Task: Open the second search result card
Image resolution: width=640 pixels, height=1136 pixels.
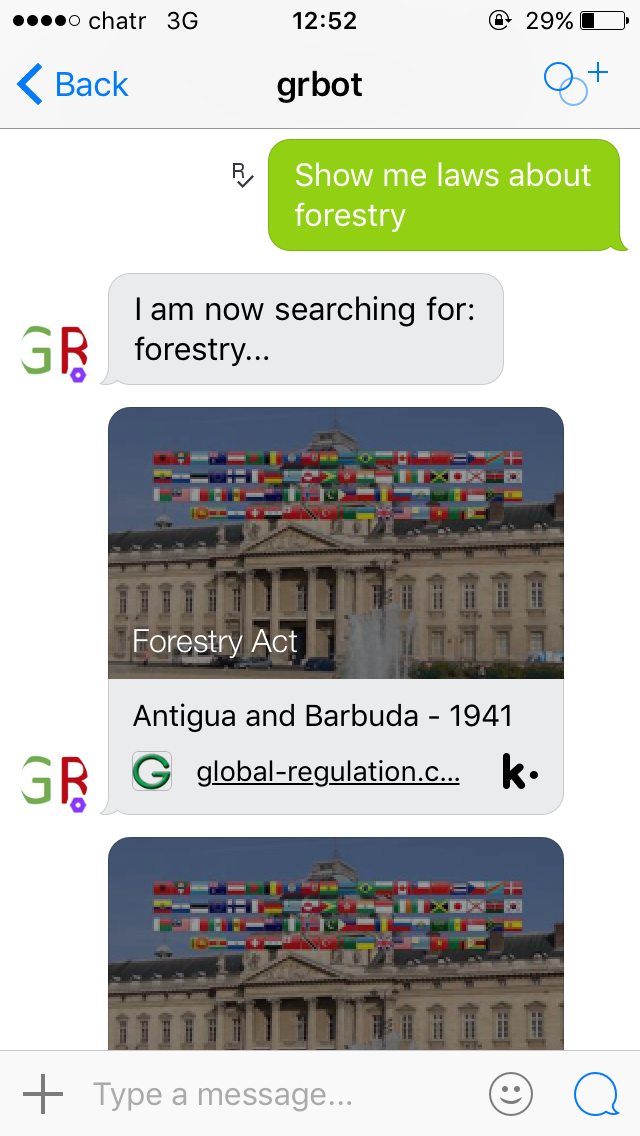Action: [x=336, y=943]
